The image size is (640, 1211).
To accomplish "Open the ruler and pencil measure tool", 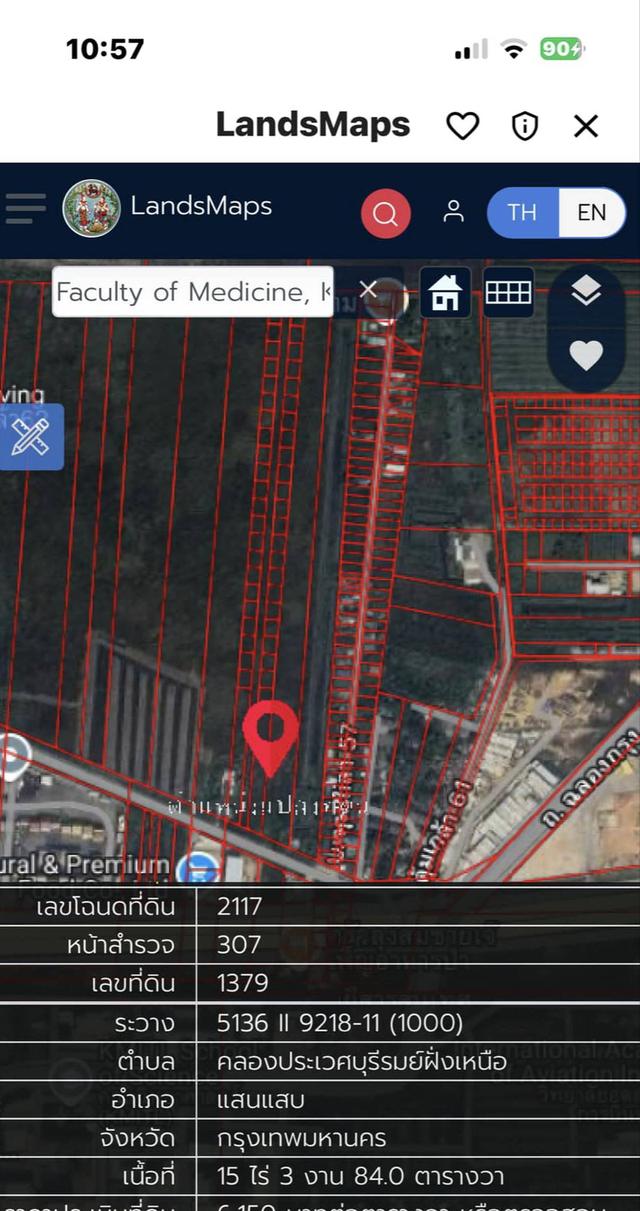I will [30, 437].
